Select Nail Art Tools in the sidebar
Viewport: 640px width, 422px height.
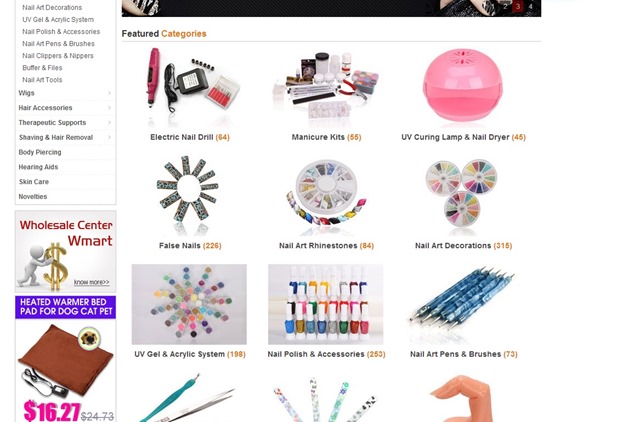pos(42,80)
